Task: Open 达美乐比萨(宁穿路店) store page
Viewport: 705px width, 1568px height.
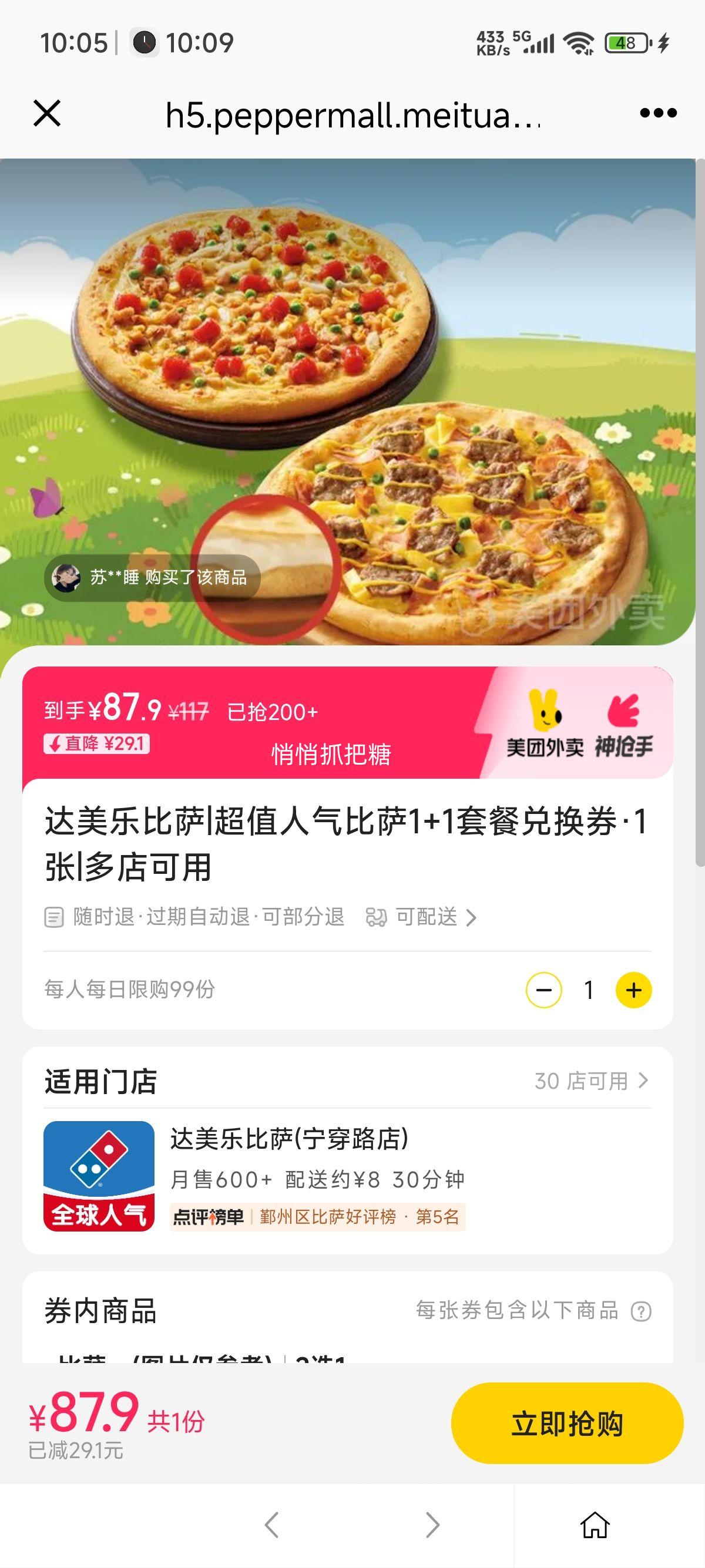Action: (289, 1139)
